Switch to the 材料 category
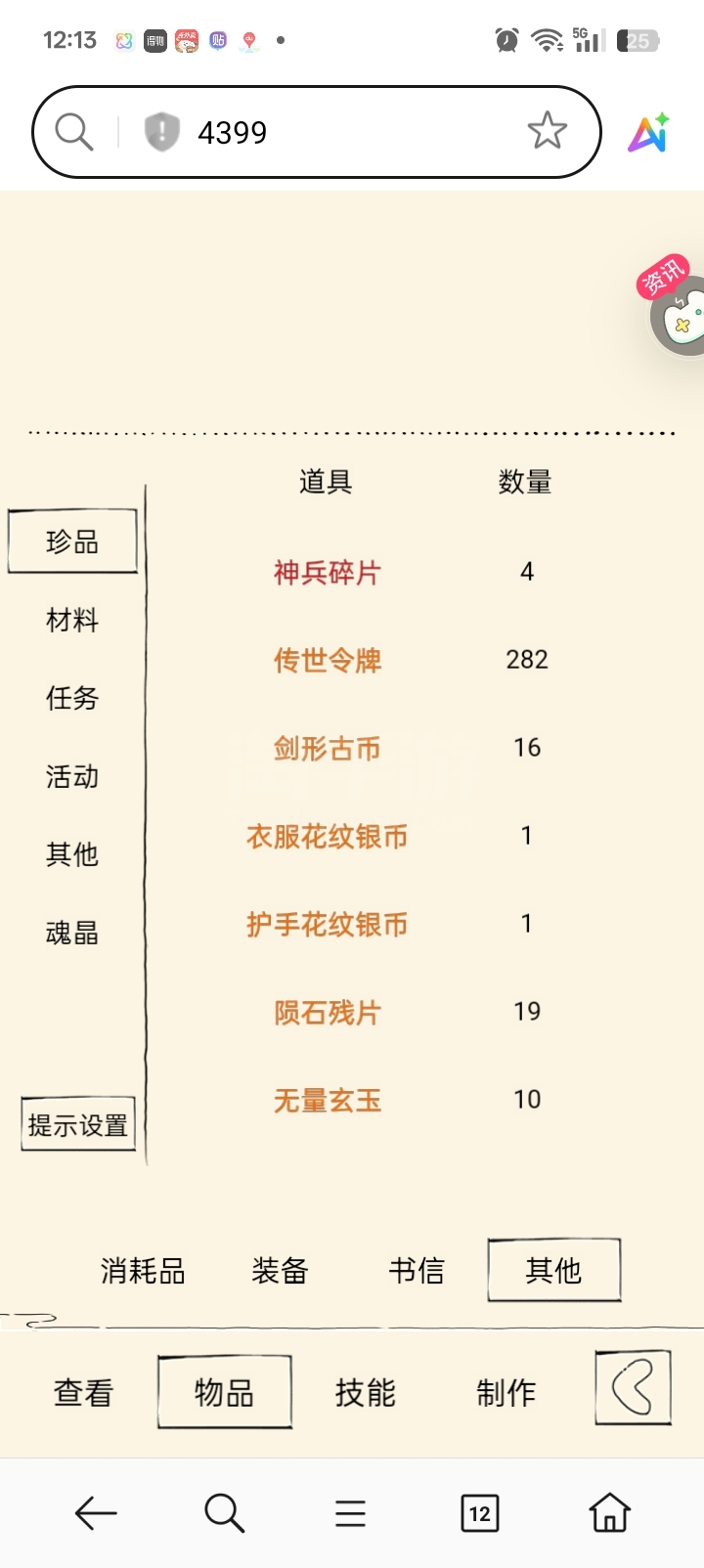The image size is (704, 1568). click(72, 620)
